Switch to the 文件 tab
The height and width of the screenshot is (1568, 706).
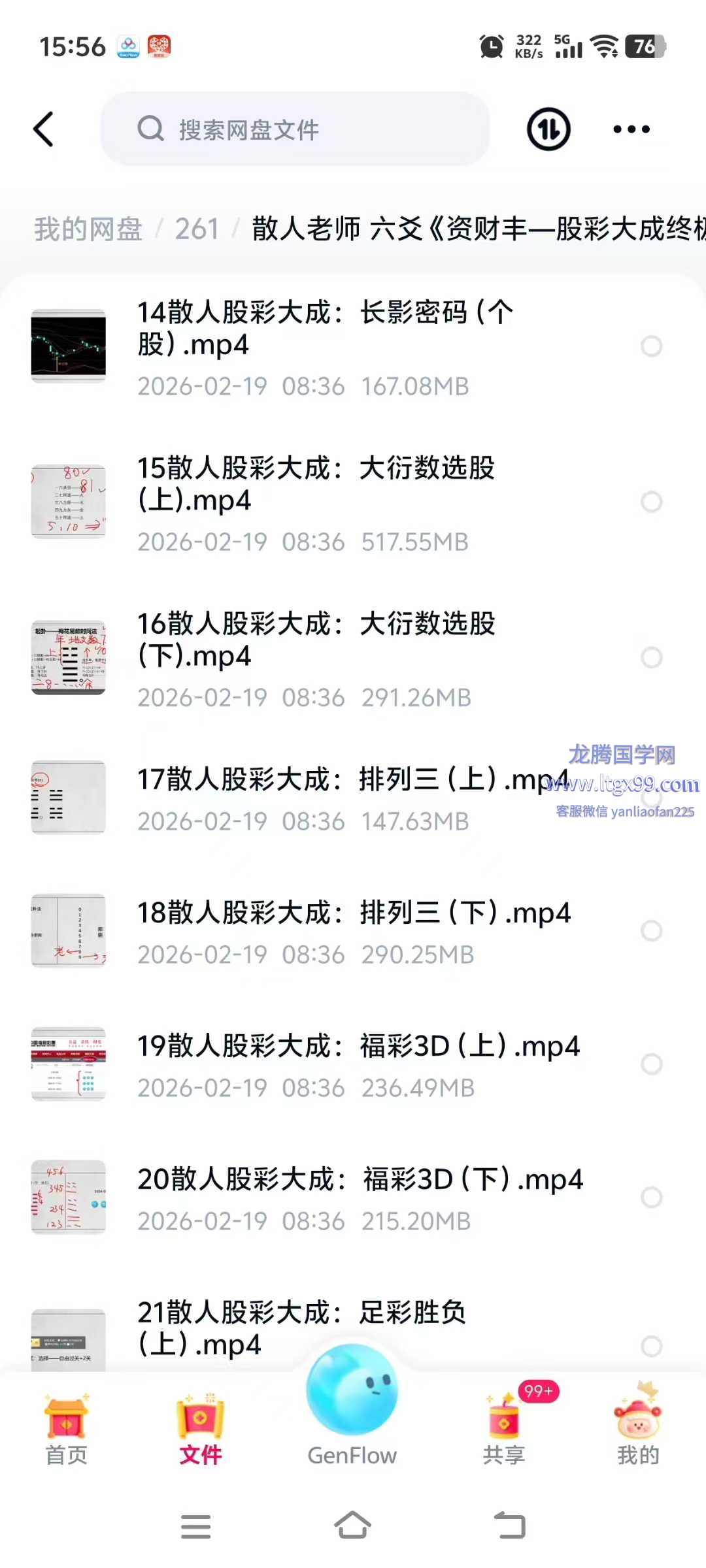tap(201, 1431)
